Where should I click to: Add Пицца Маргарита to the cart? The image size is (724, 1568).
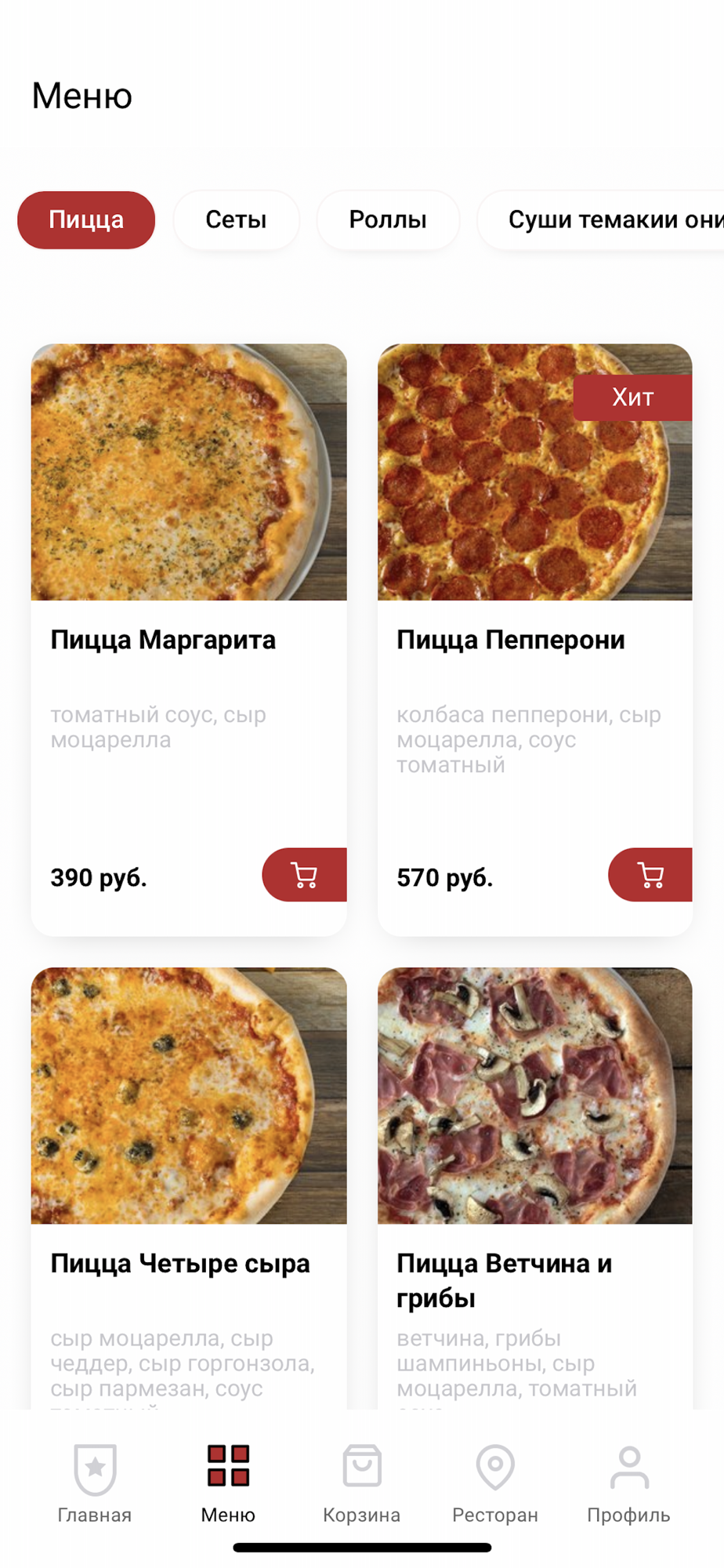(305, 875)
